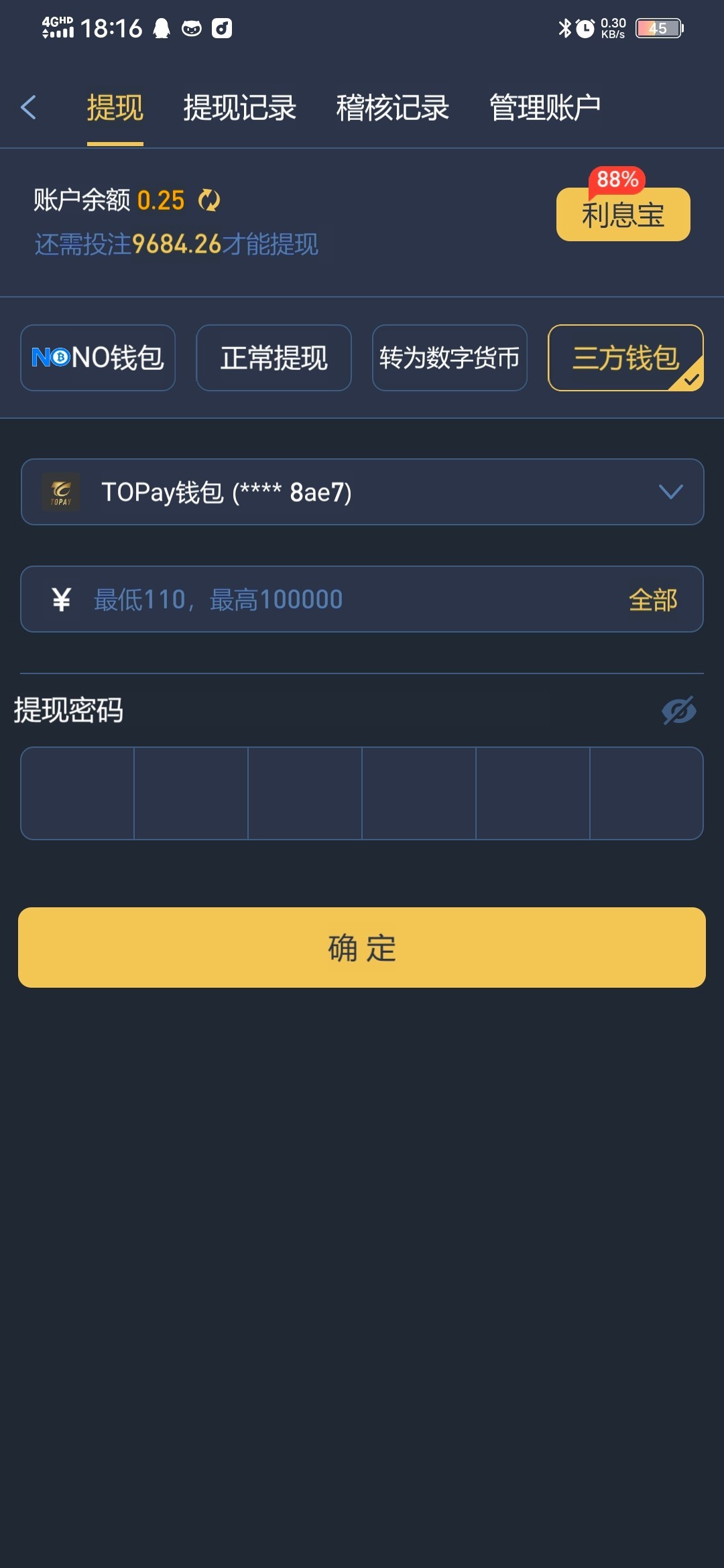Tap 全部 to withdraw all
Viewport: 724px width, 1568px height.
(653, 600)
